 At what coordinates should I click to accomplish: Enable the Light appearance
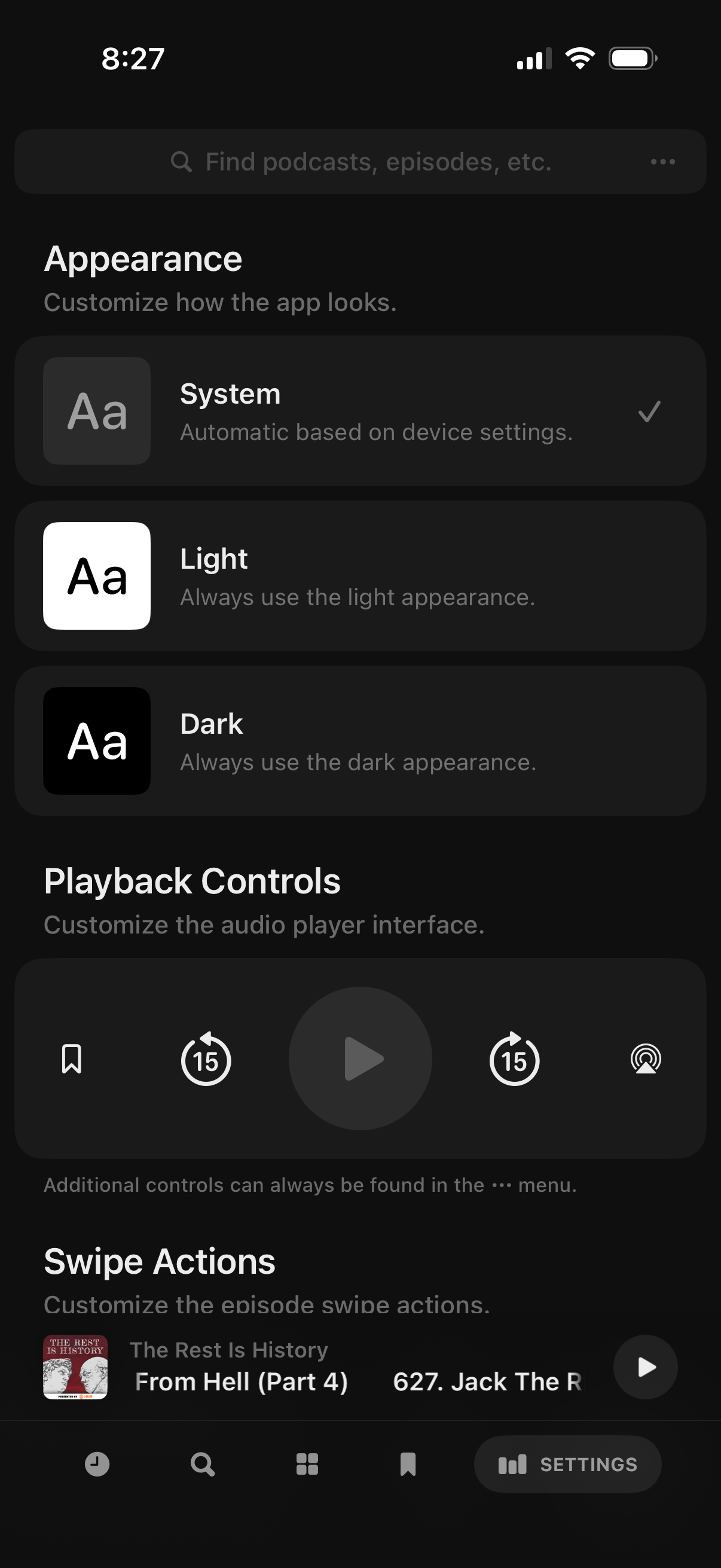tap(360, 575)
